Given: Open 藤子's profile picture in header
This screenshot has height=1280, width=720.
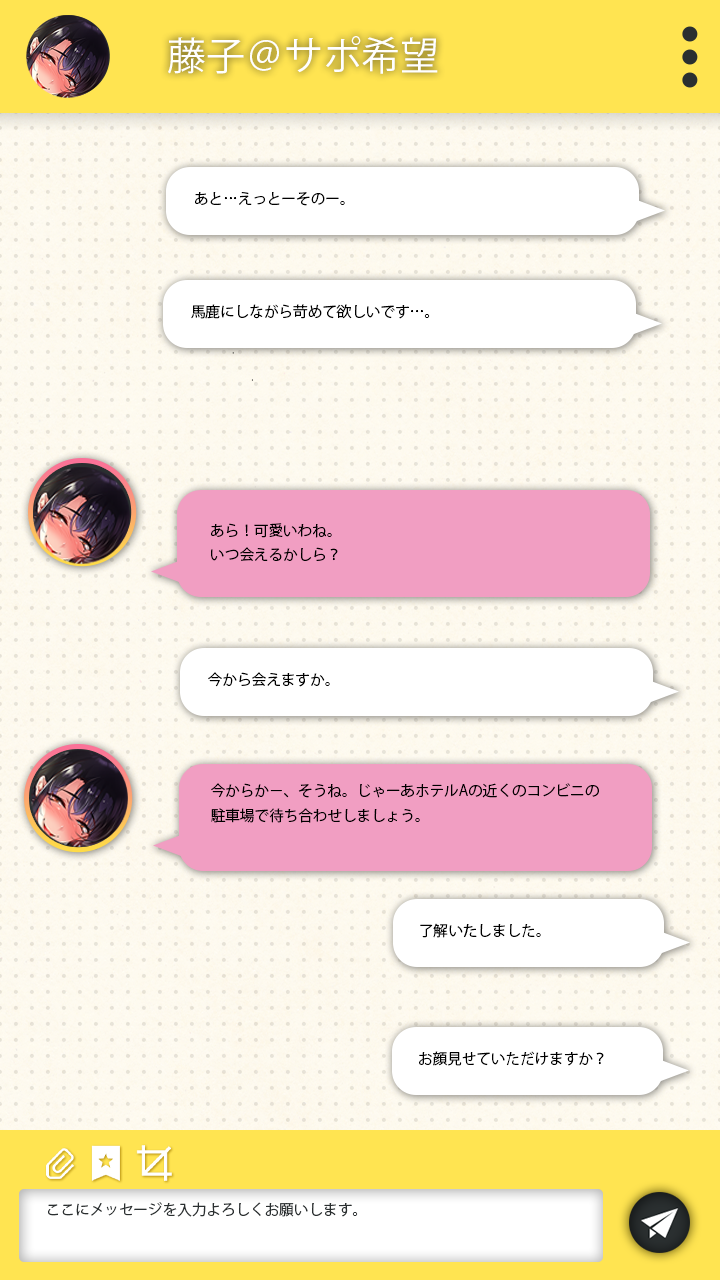Looking at the screenshot, I should tap(68, 56).
